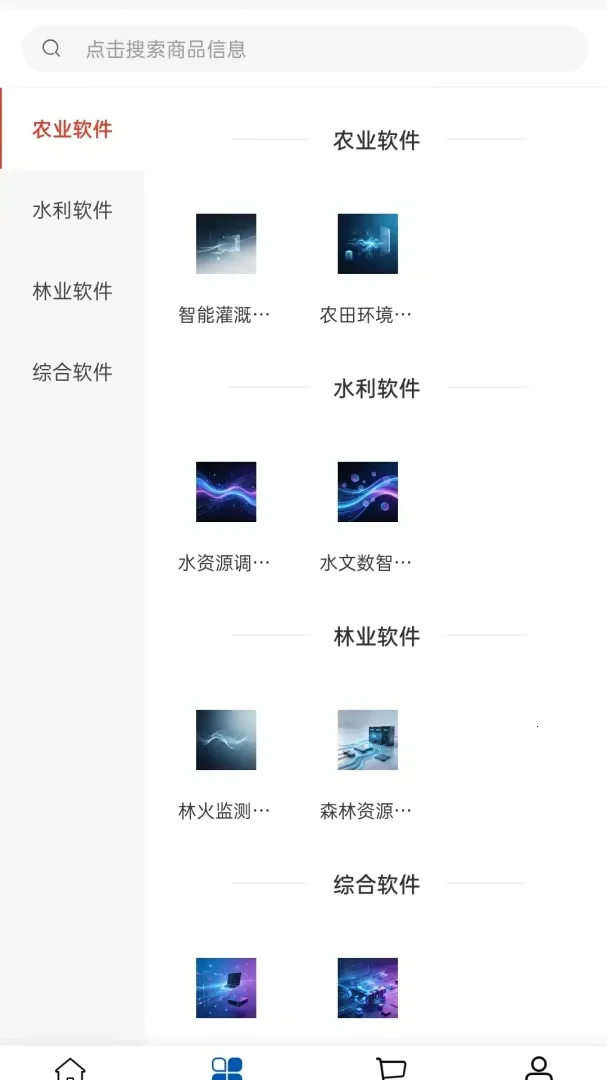Viewport: 607px width, 1080px height.
Task: Go to the home tab
Action: coord(70,1066)
